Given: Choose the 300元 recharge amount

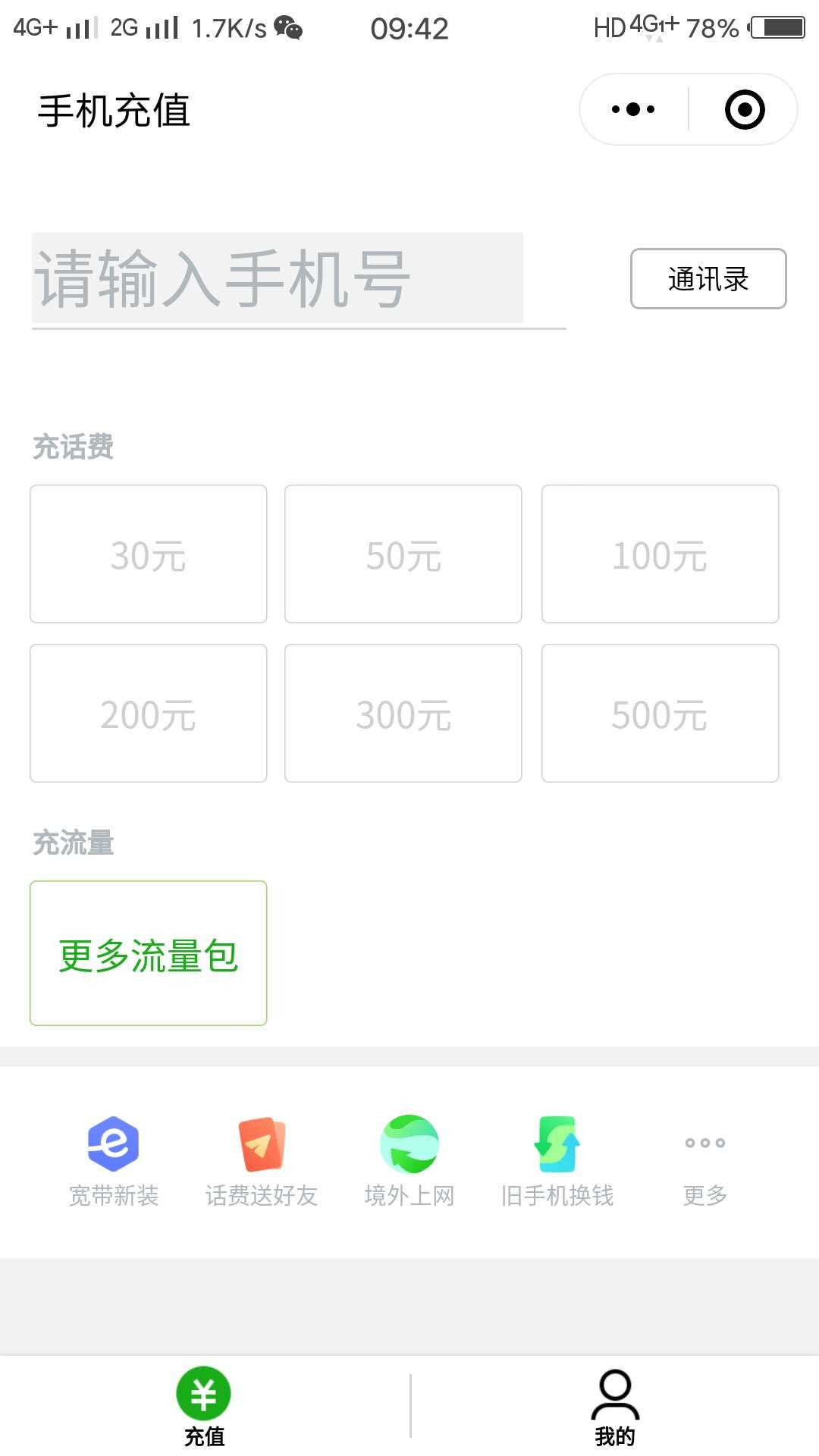Looking at the screenshot, I should pos(403,714).
